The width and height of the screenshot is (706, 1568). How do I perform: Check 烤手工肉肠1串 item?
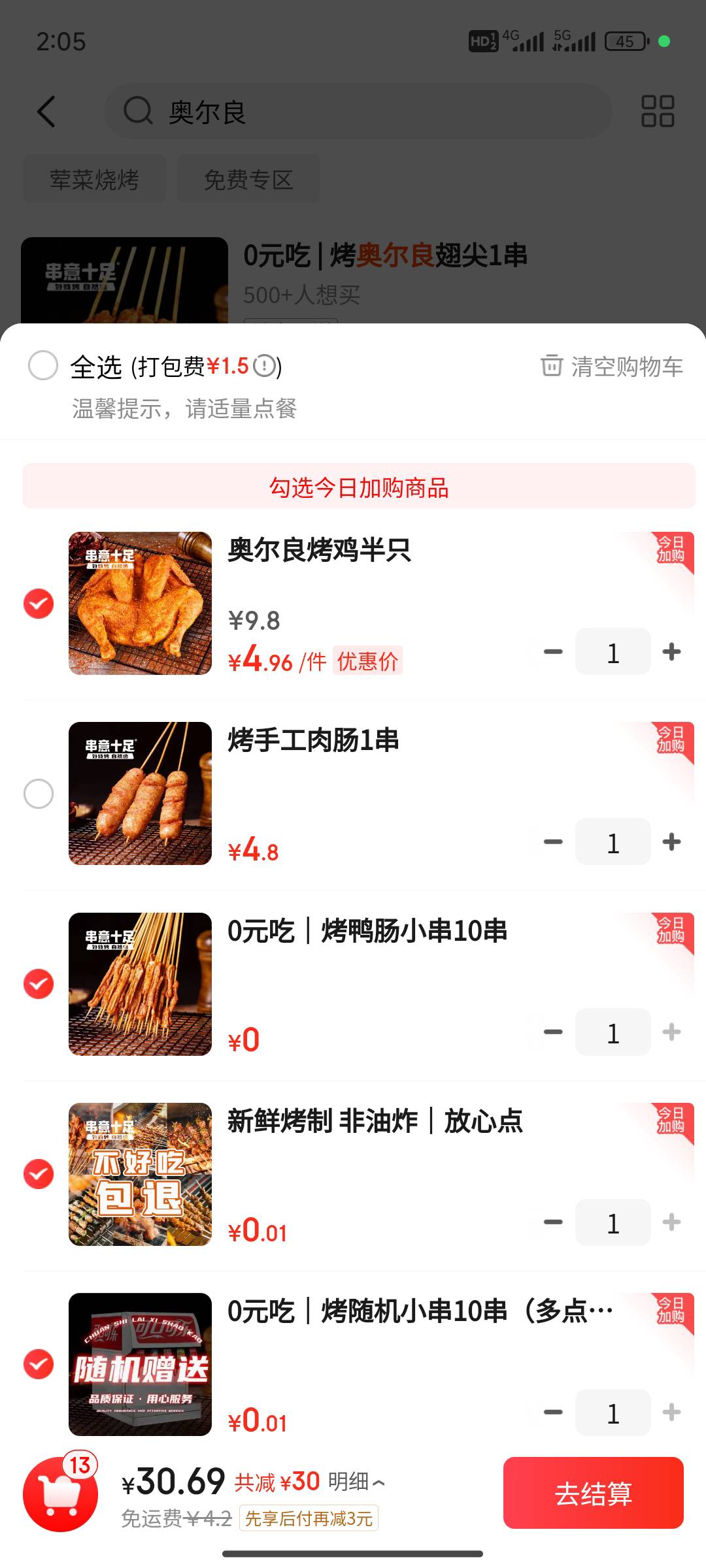[x=39, y=794]
